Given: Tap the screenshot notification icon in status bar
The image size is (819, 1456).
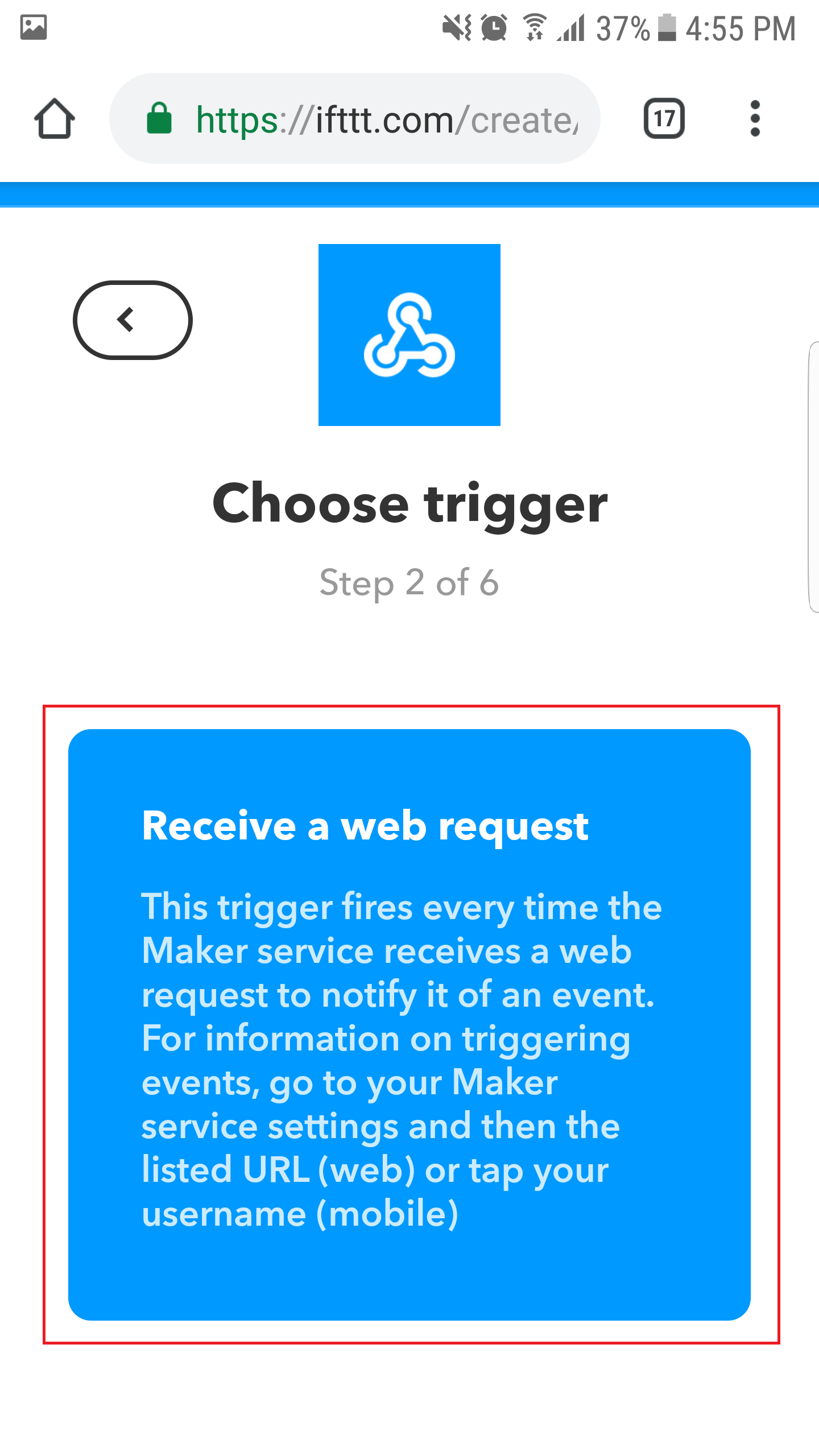Looking at the screenshot, I should click(x=32, y=27).
